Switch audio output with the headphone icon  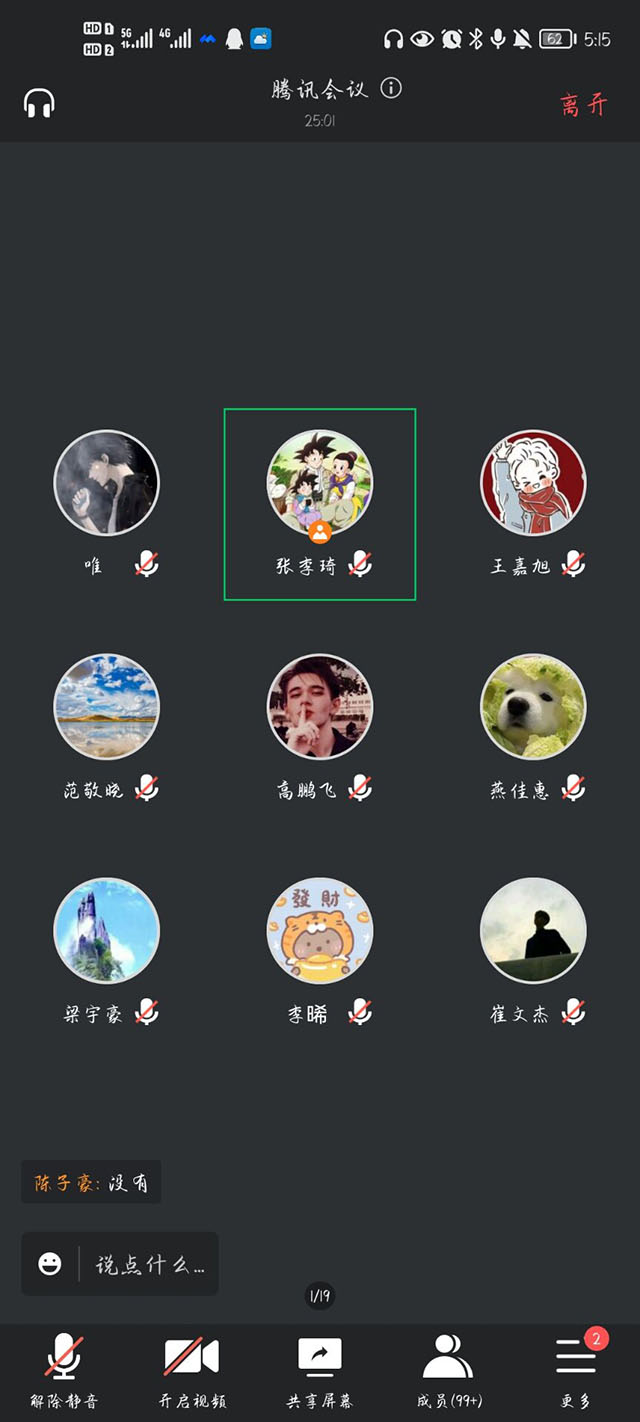(39, 102)
